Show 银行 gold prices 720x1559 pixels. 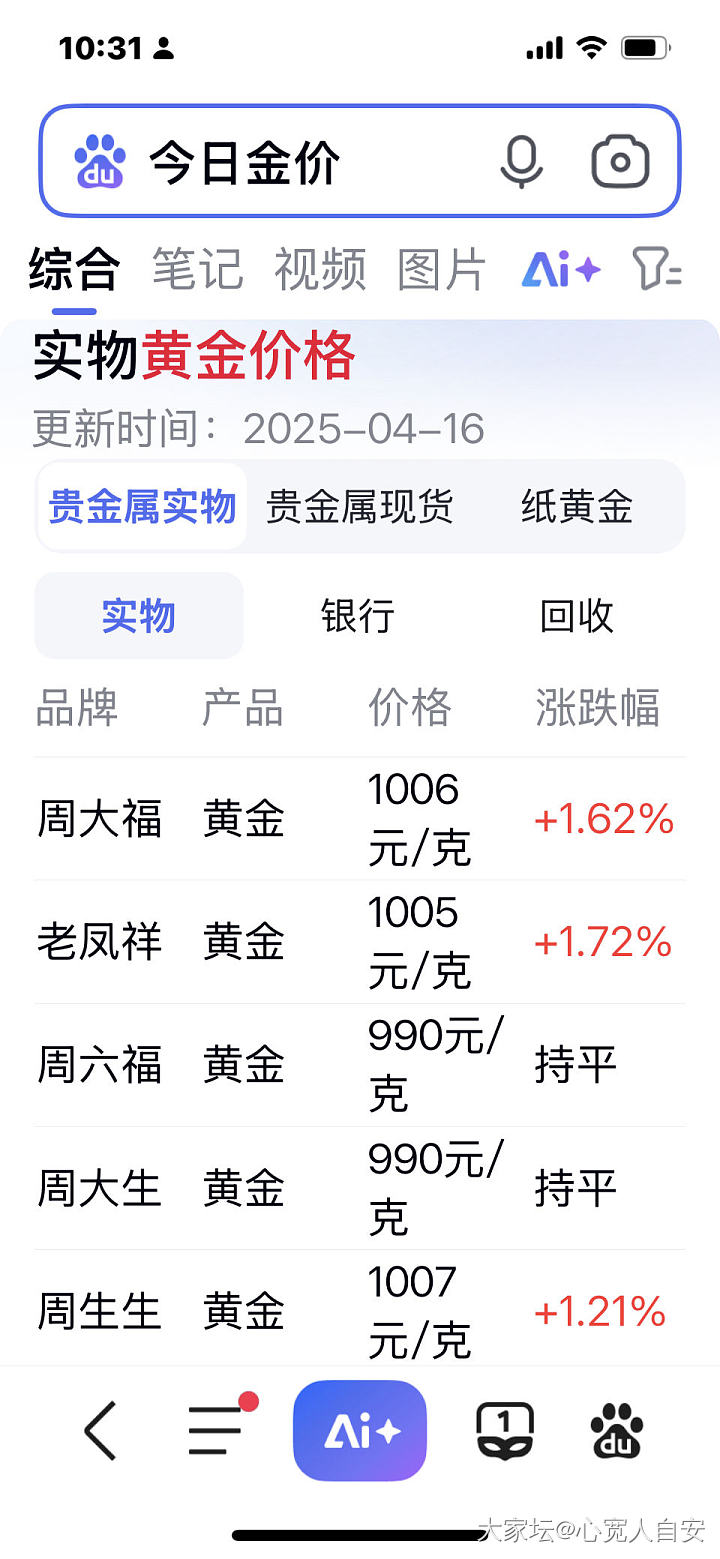click(x=358, y=616)
